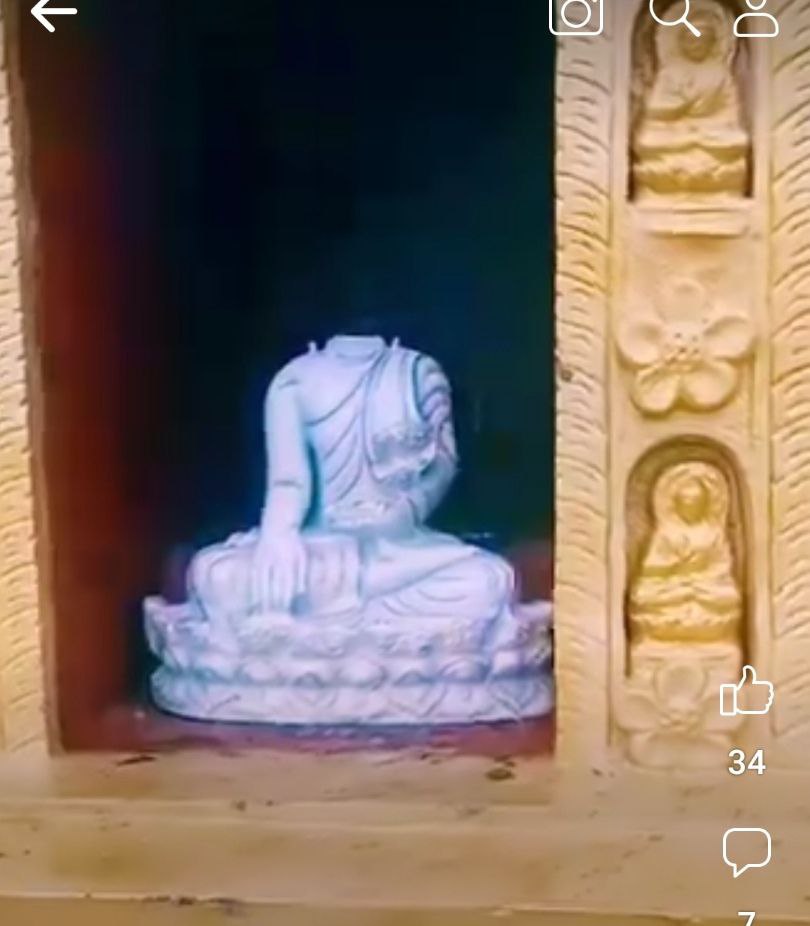Open search with magnifier icon
Screen dimensions: 810x926
[673, 14]
